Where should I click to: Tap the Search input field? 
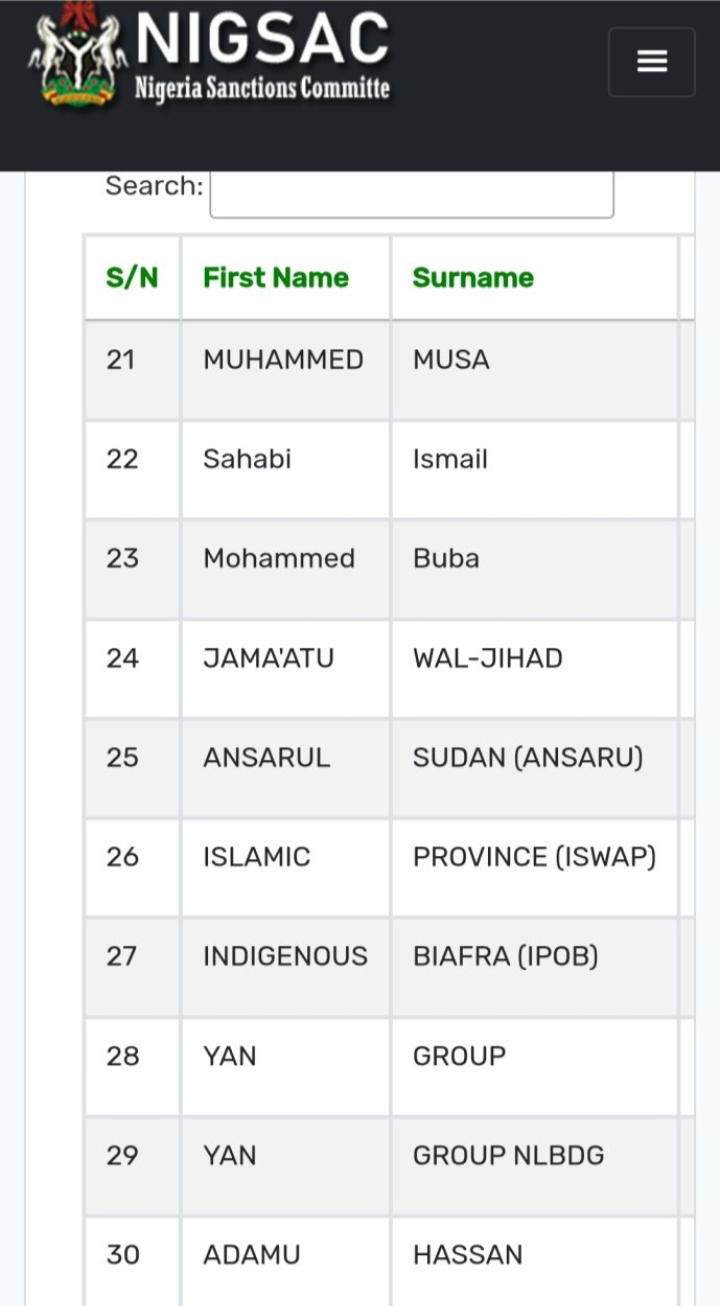tap(411, 193)
